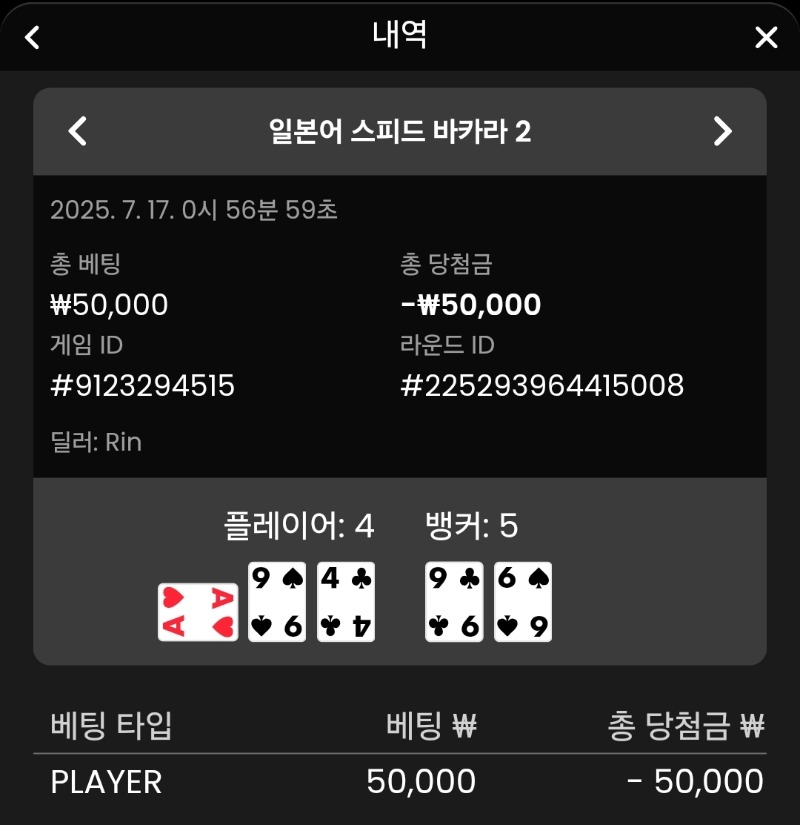Image resolution: width=800 pixels, height=825 pixels.
Task: Go back from the 내역 history screen
Action: pos(32,38)
